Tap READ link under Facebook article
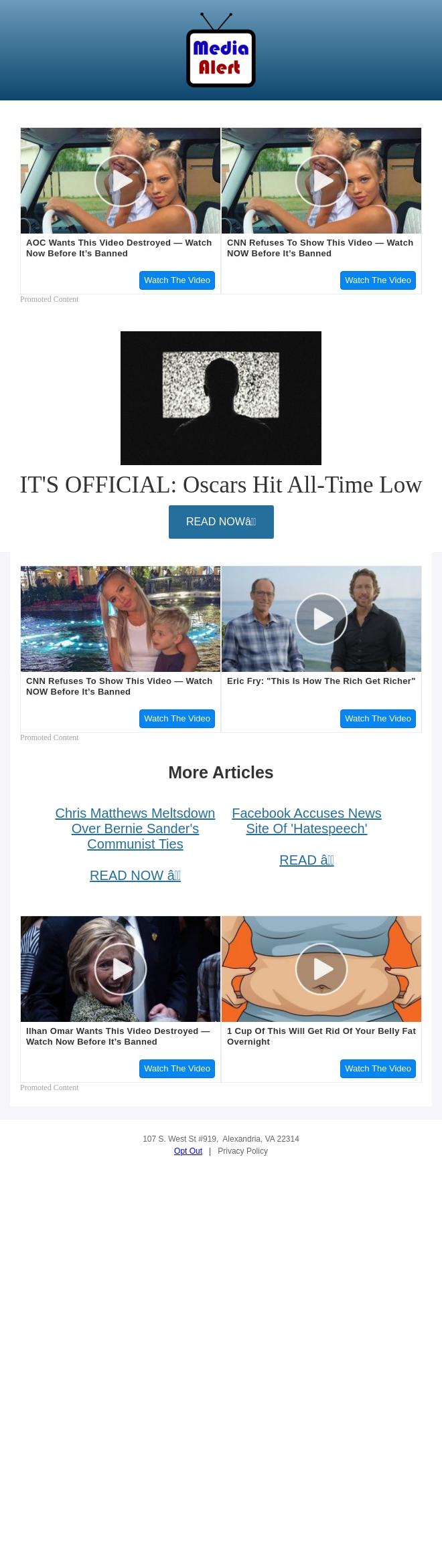This screenshot has height=1568, width=442. (x=307, y=860)
